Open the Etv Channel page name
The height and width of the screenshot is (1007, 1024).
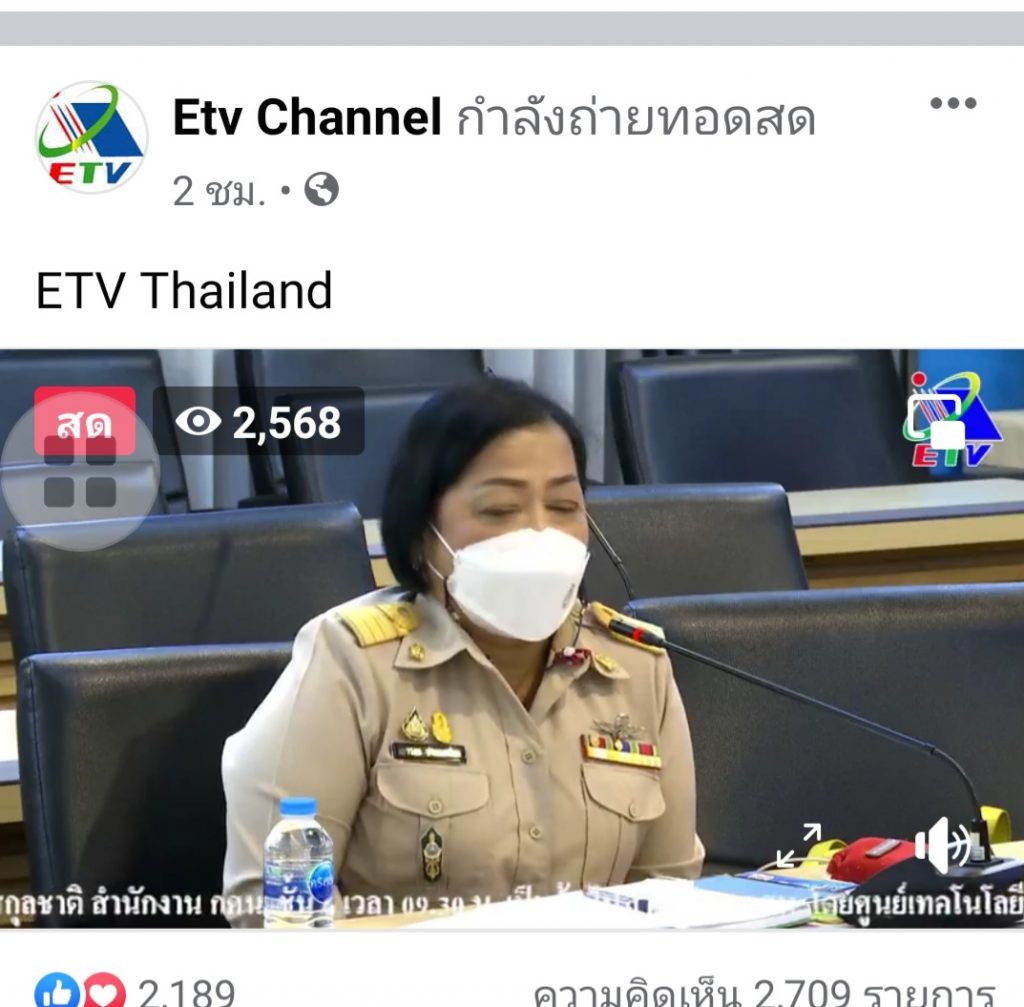pyautogui.click(x=307, y=119)
